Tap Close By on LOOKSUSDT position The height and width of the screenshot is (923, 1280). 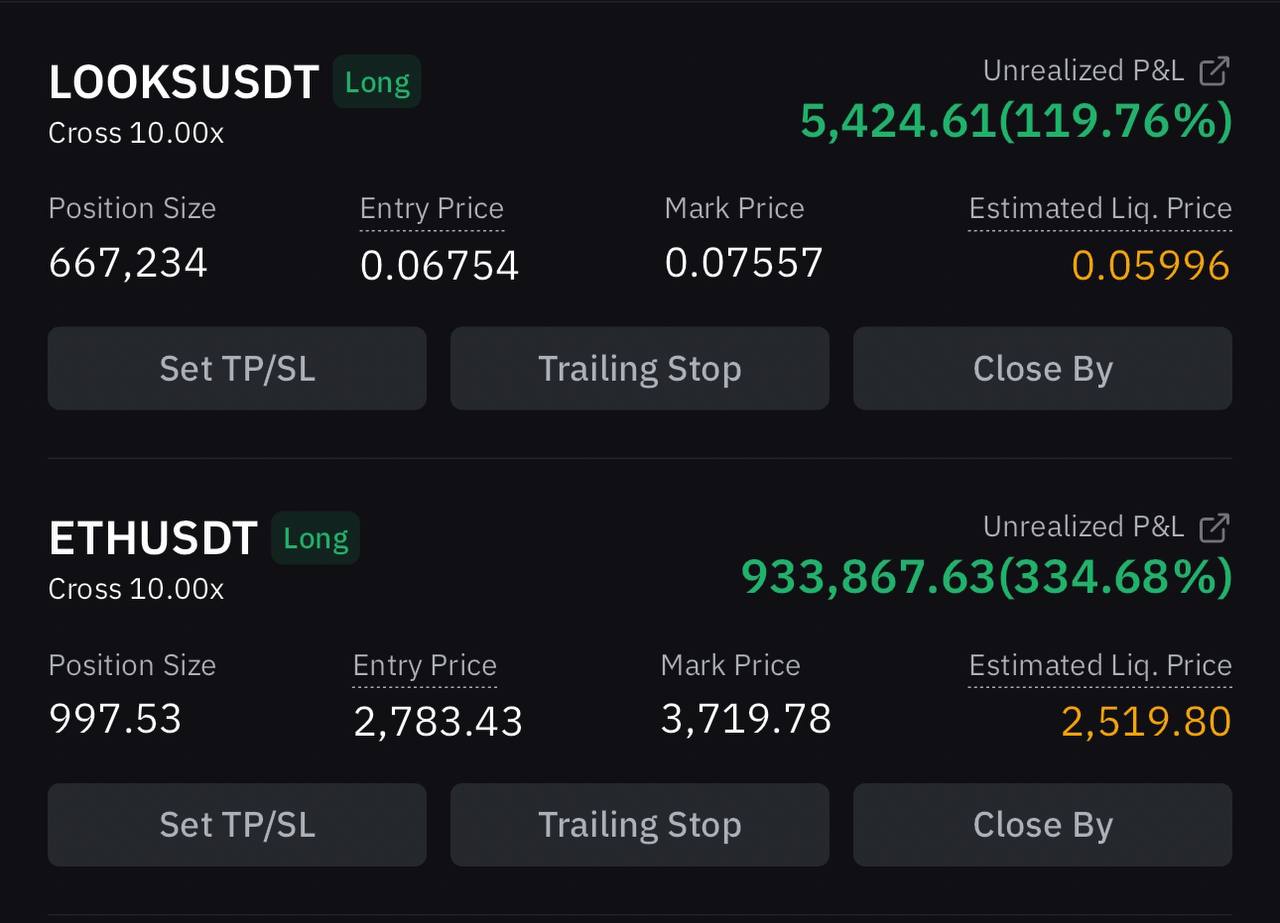point(1042,368)
